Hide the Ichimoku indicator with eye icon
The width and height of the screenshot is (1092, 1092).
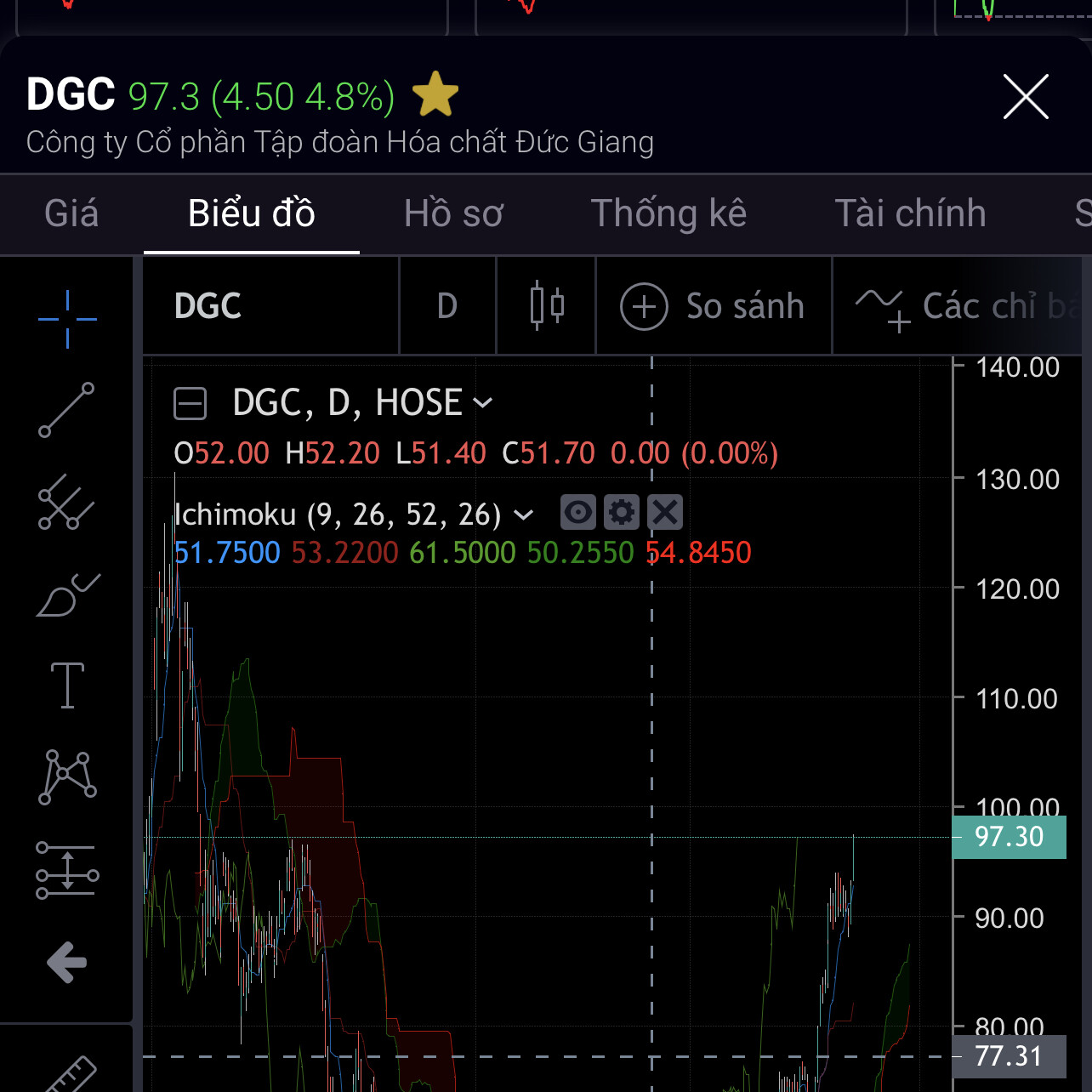(x=578, y=513)
